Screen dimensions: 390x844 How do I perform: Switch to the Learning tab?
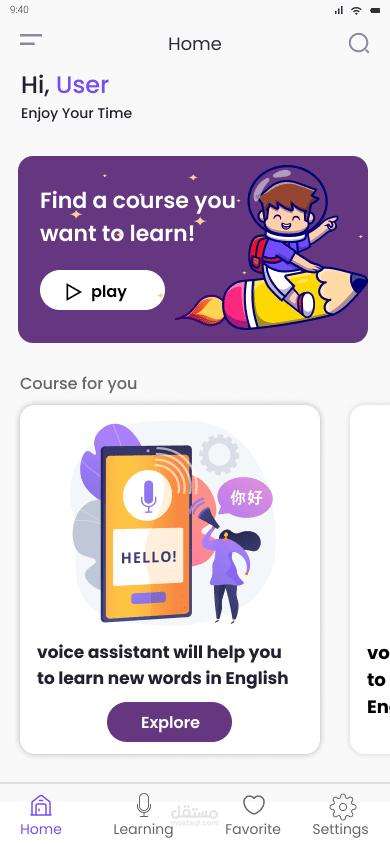point(143,814)
